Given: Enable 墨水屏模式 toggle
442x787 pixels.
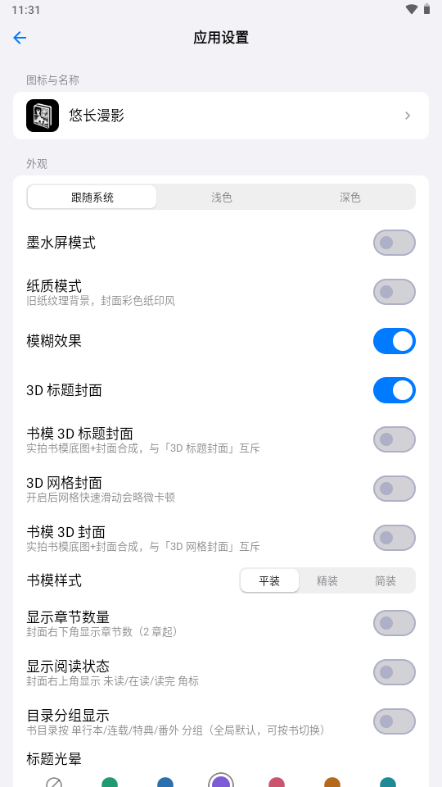Looking at the screenshot, I should [x=394, y=243].
